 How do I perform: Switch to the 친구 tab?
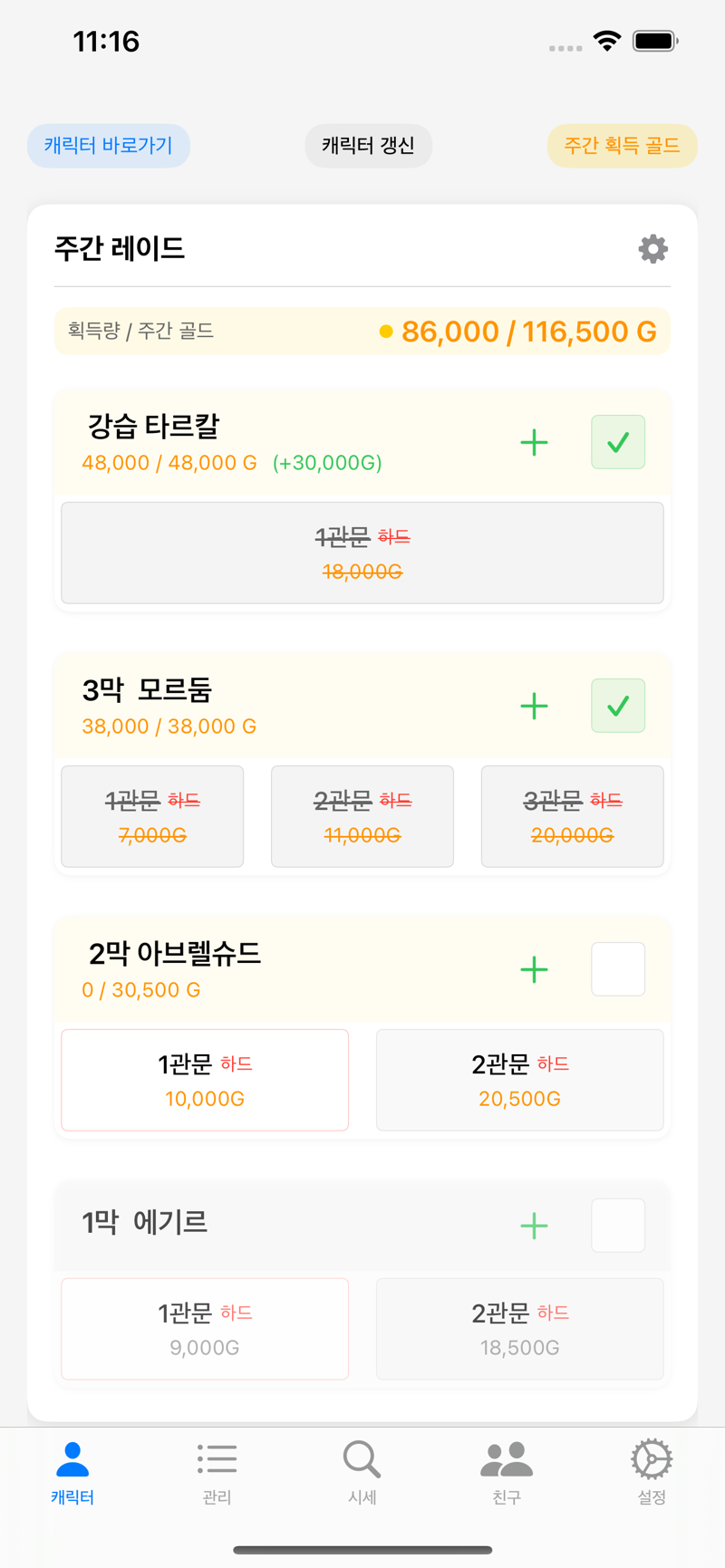pos(507,1473)
